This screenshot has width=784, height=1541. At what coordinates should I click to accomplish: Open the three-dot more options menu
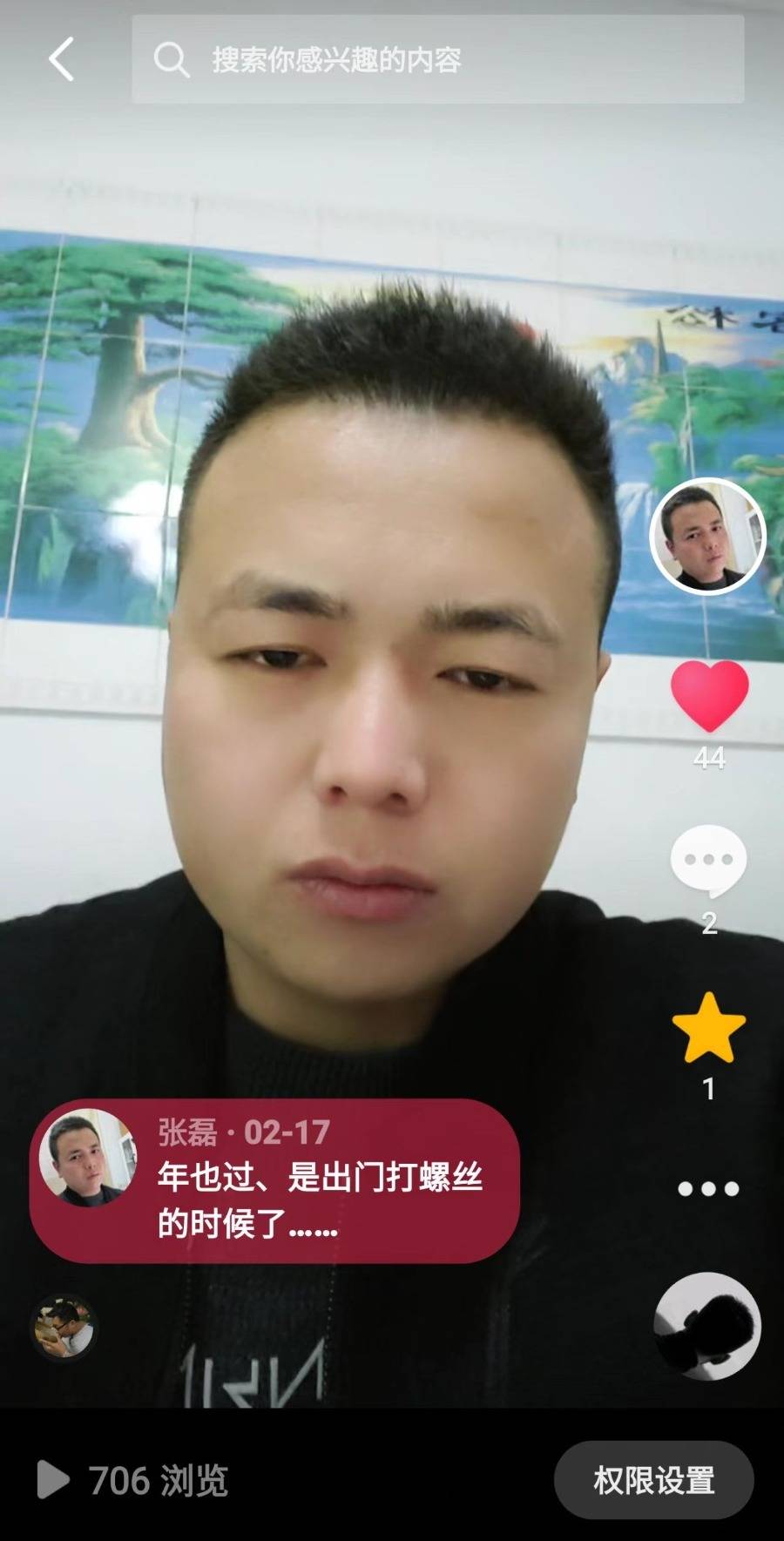point(708,1188)
